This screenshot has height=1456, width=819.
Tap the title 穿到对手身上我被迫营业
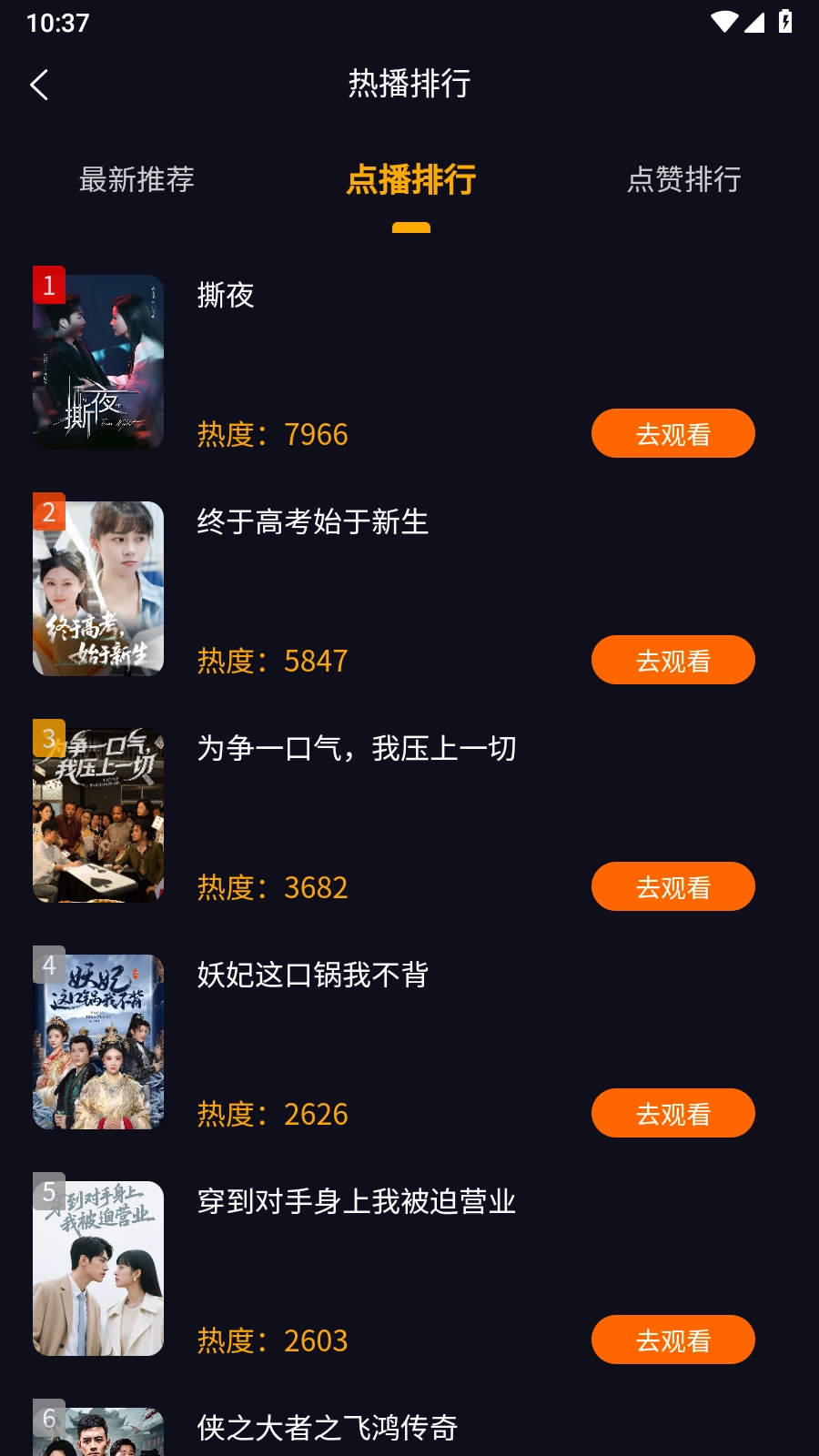[356, 1201]
